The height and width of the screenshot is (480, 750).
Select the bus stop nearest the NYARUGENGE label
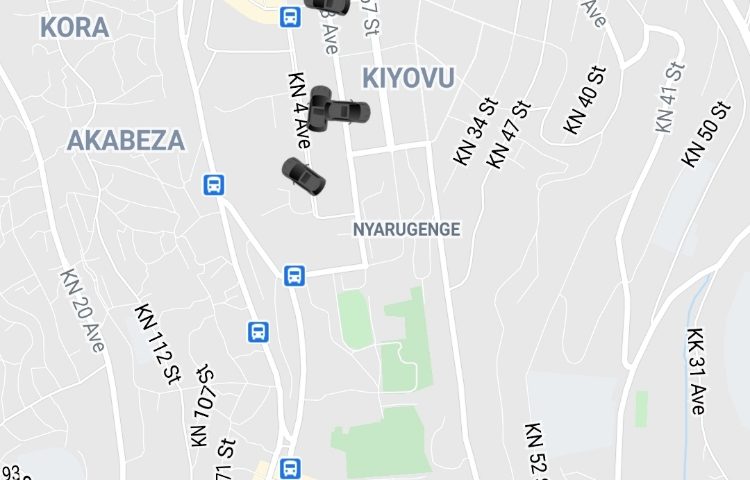294,275
